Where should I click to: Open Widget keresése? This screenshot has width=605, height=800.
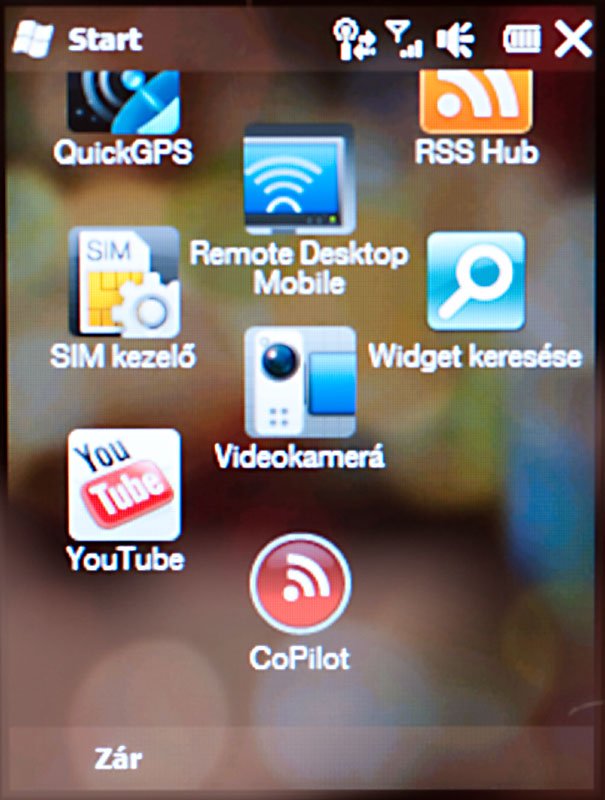(x=475, y=282)
